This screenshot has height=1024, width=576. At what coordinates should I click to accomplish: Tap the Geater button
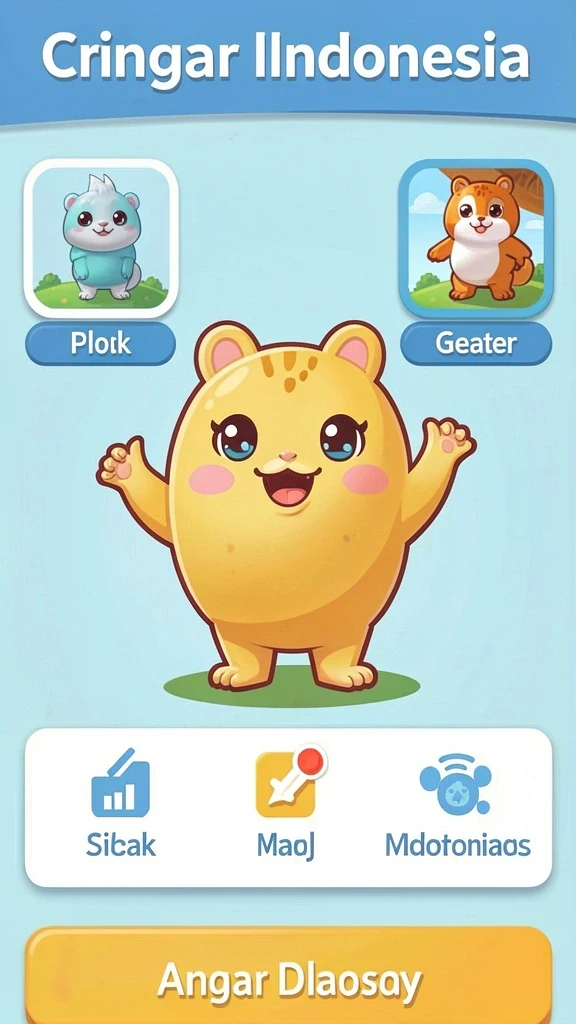click(x=476, y=344)
